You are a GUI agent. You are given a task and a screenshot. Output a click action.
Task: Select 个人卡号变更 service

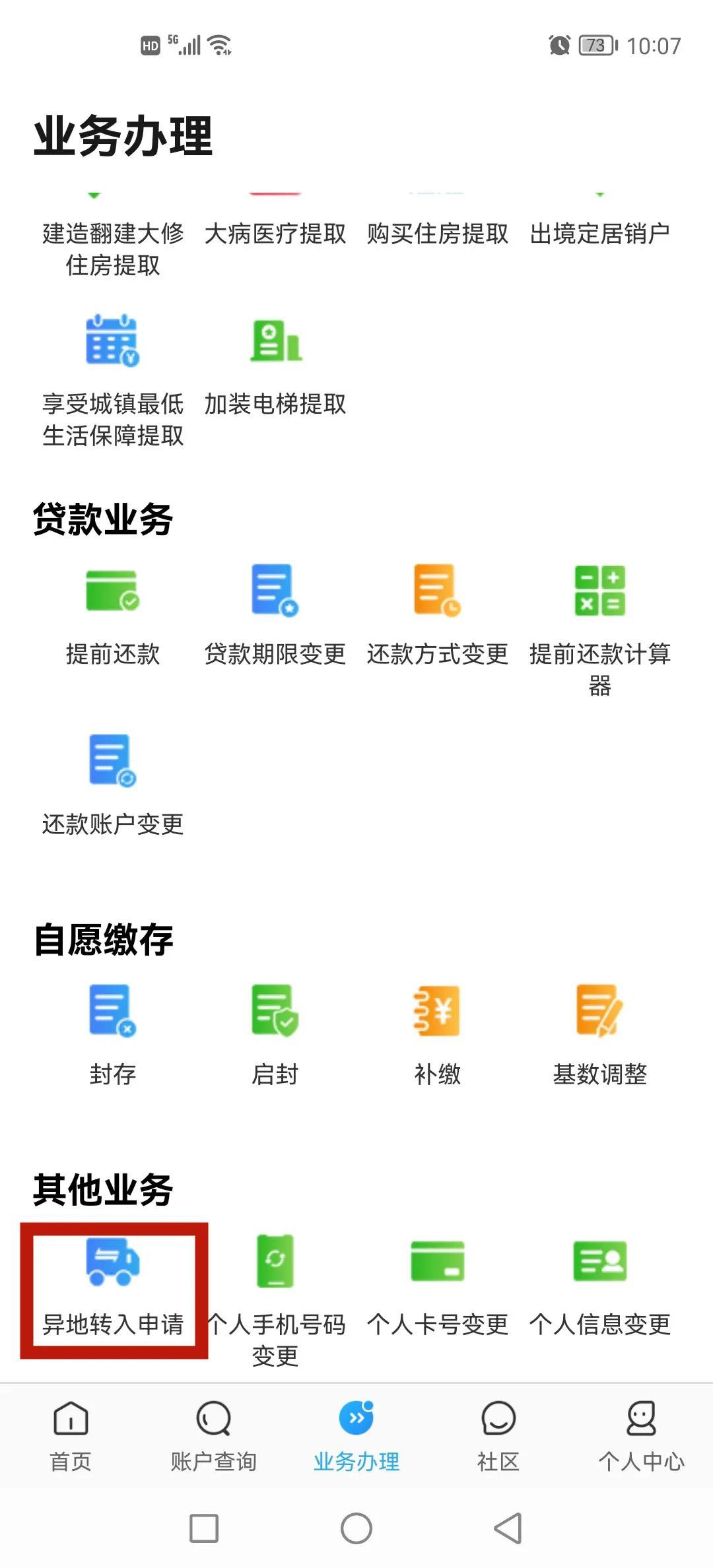[437, 1287]
